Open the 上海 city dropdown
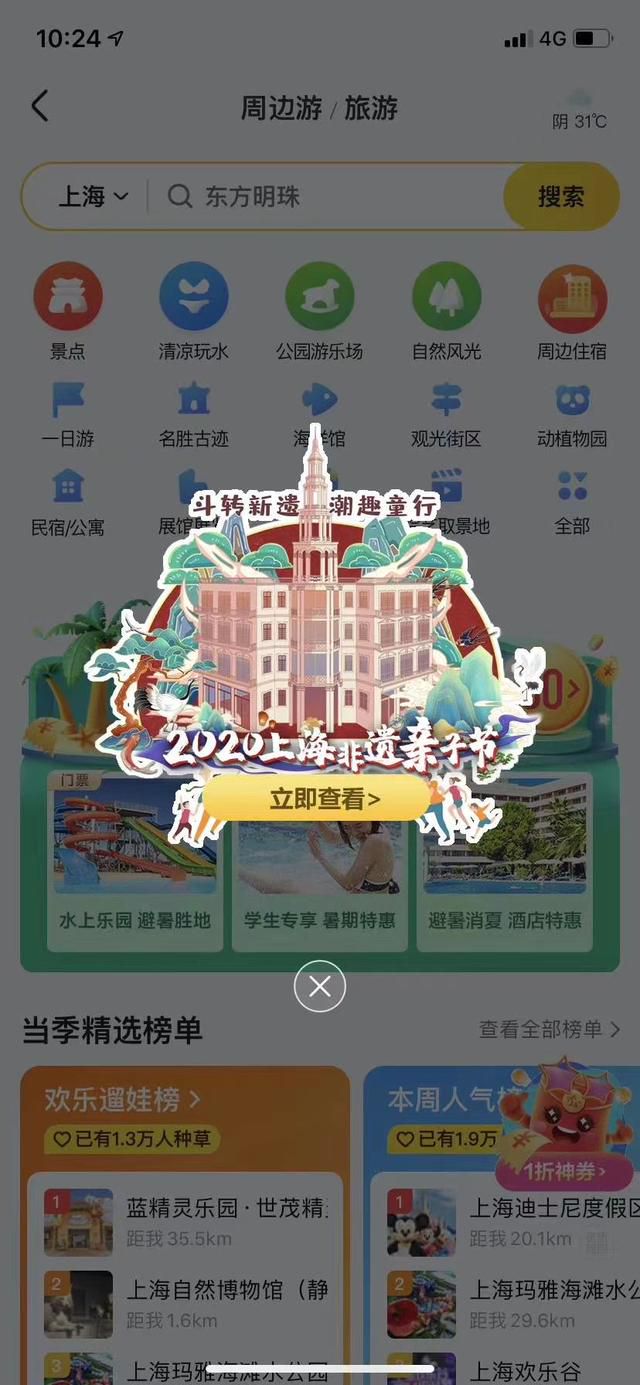640x1385 pixels. point(94,196)
